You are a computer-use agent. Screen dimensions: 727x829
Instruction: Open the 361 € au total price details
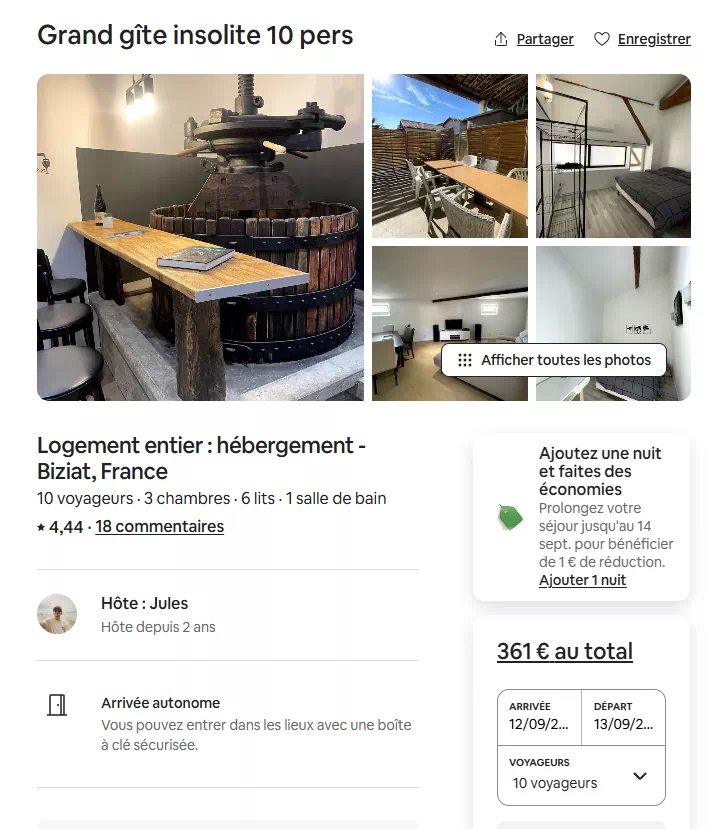click(564, 651)
